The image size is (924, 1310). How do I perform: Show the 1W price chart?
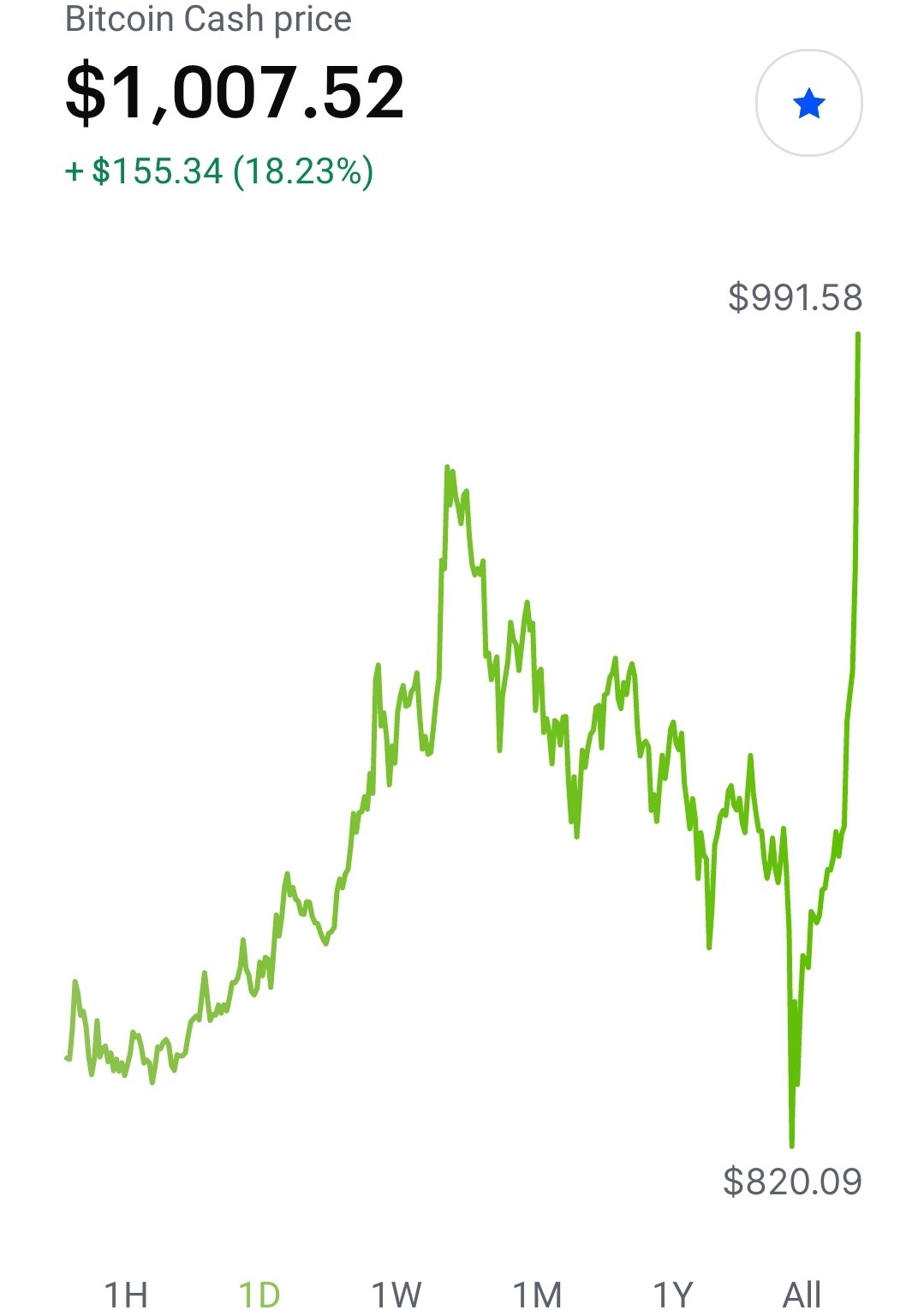(396, 1294)
